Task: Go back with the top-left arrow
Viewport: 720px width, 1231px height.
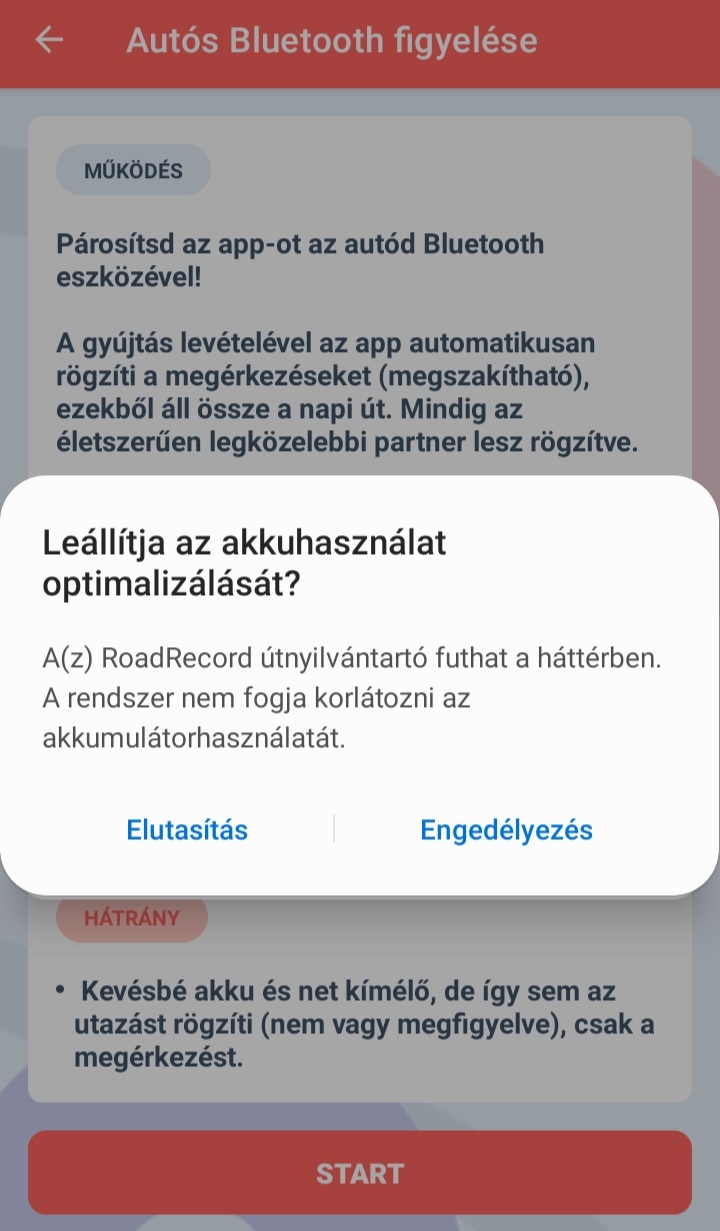Action: (48, 40)
